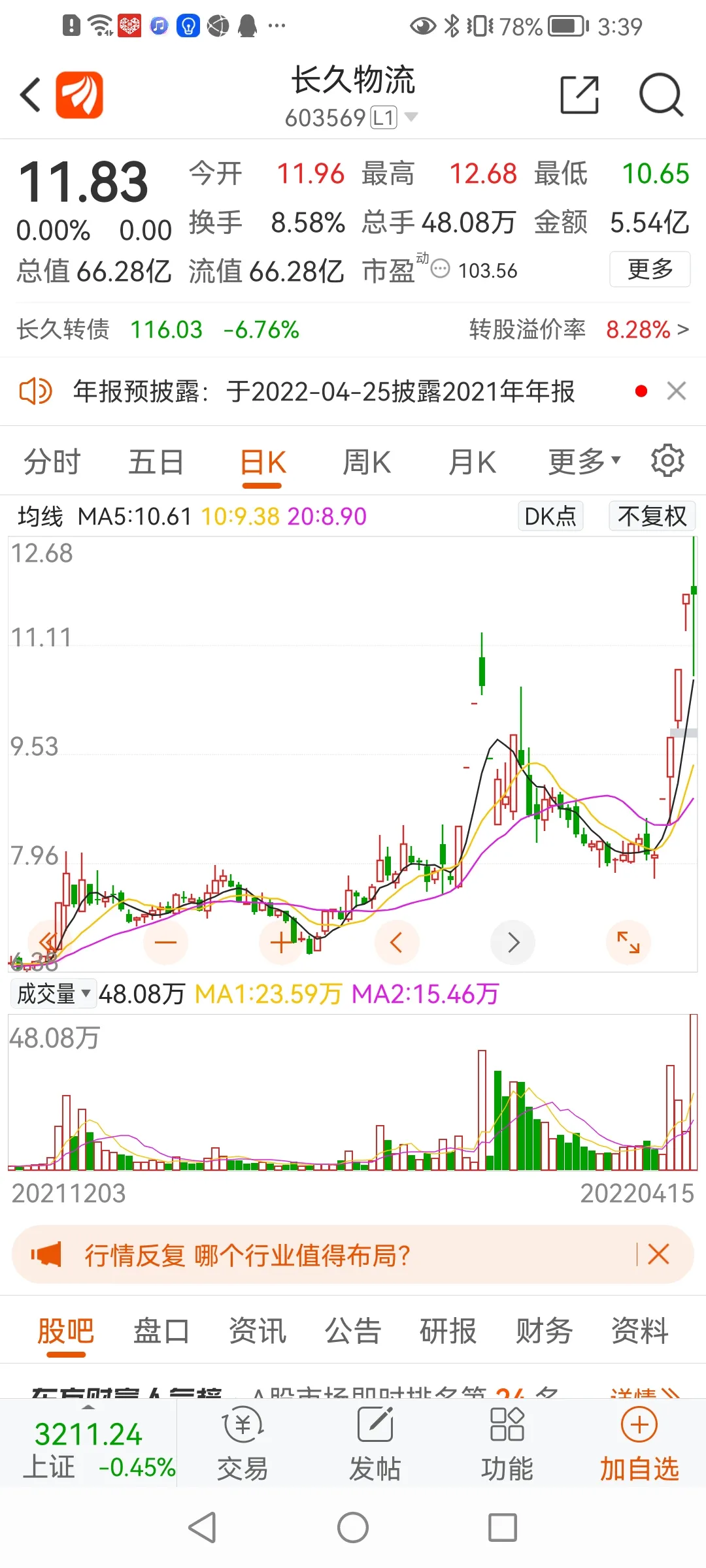
Task: Tap 更多 button for more quote data
Action: pos(650,269)
